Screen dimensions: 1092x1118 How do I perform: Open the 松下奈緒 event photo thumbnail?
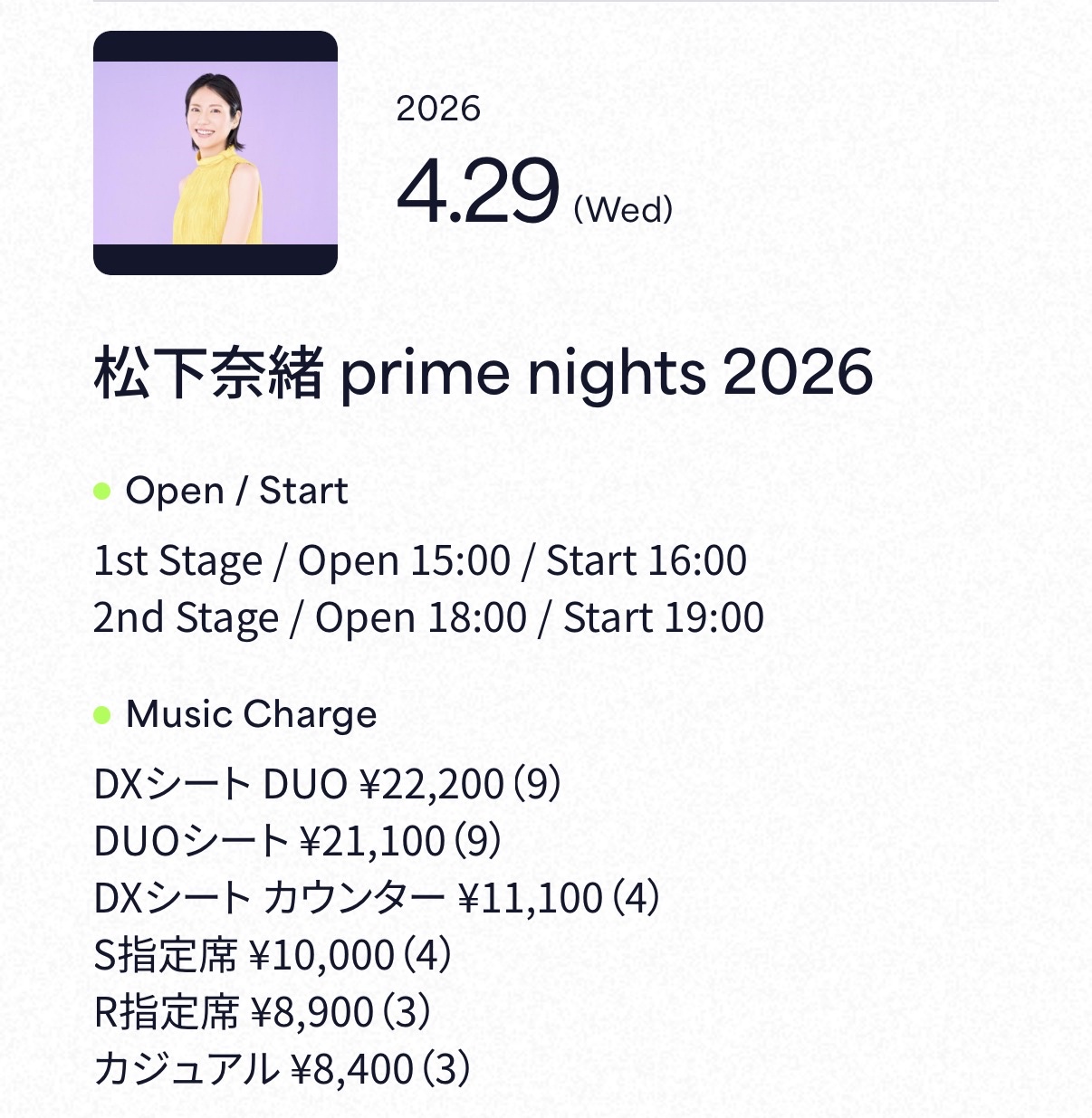coord(216,153)
